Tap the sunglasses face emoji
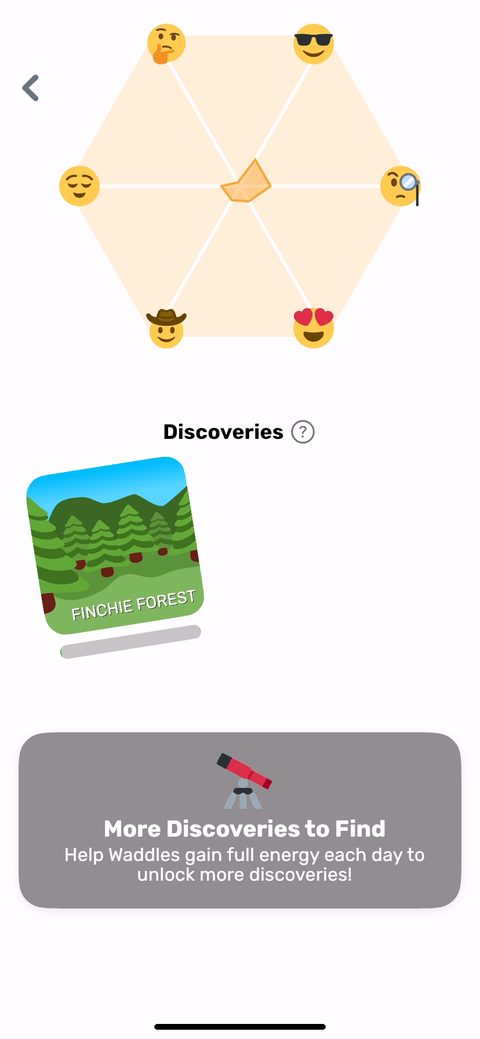Image resolution: width=480 pixels, height=1039 pixels. pyautogui.click(x=313, y=44)
